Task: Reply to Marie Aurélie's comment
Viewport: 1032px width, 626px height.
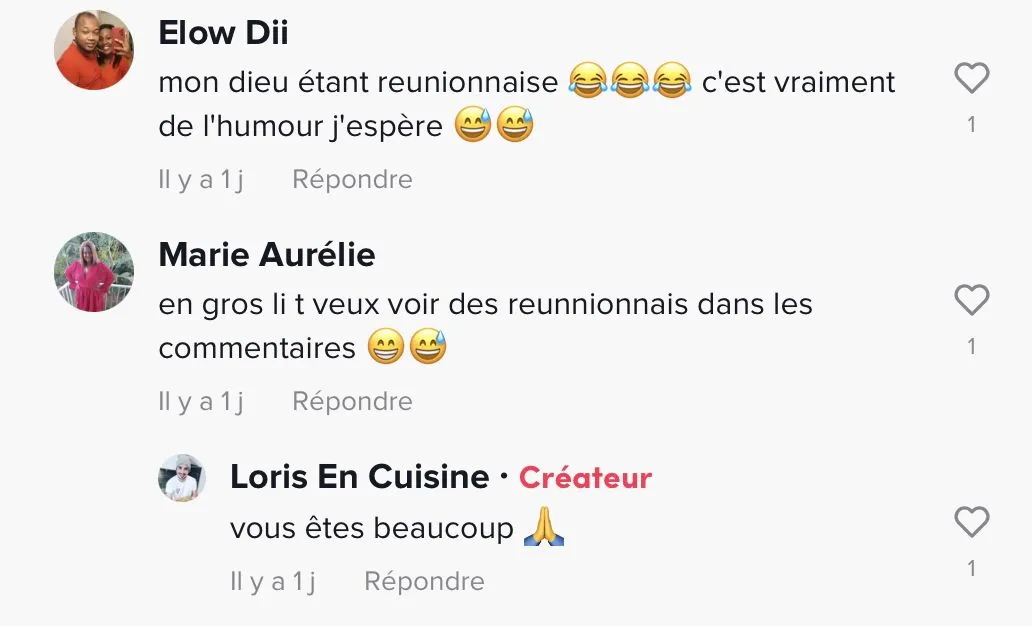Action: tap(352, 402)
